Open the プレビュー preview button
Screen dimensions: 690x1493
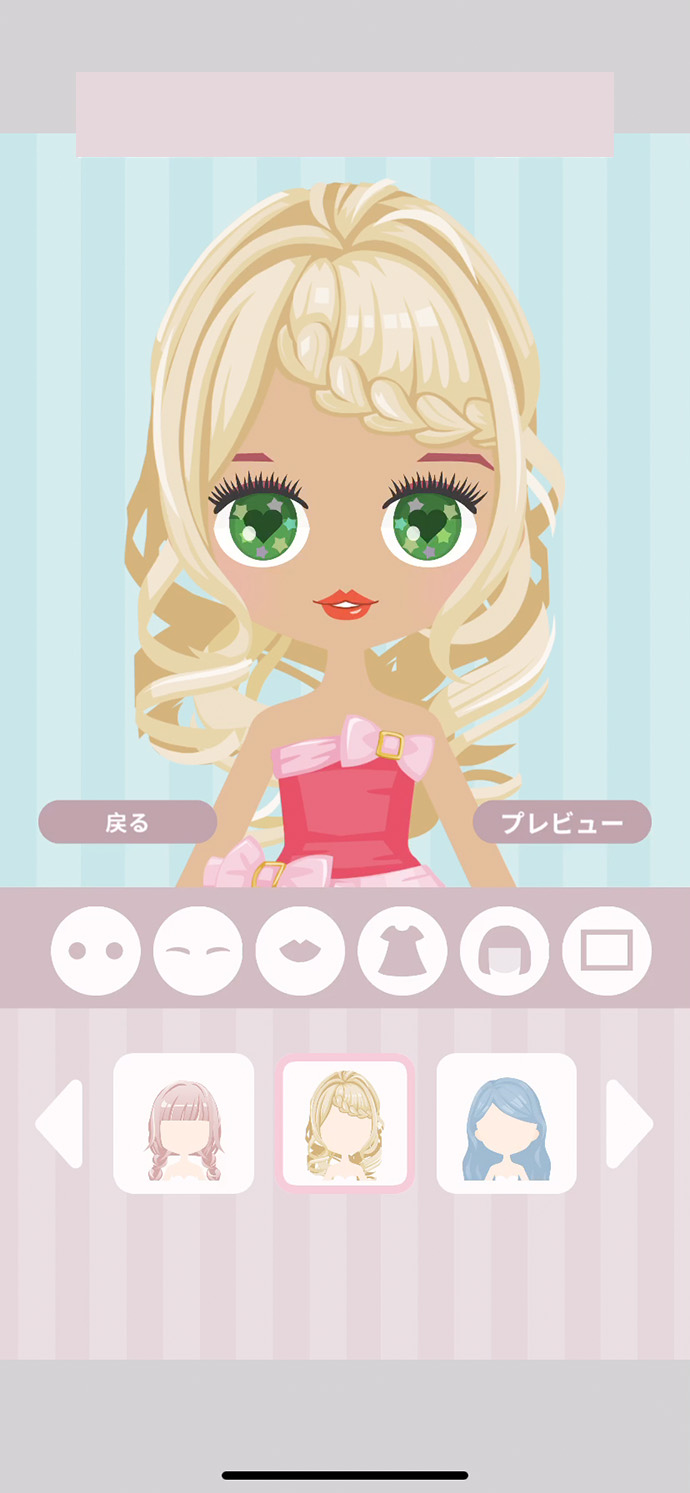561,822
